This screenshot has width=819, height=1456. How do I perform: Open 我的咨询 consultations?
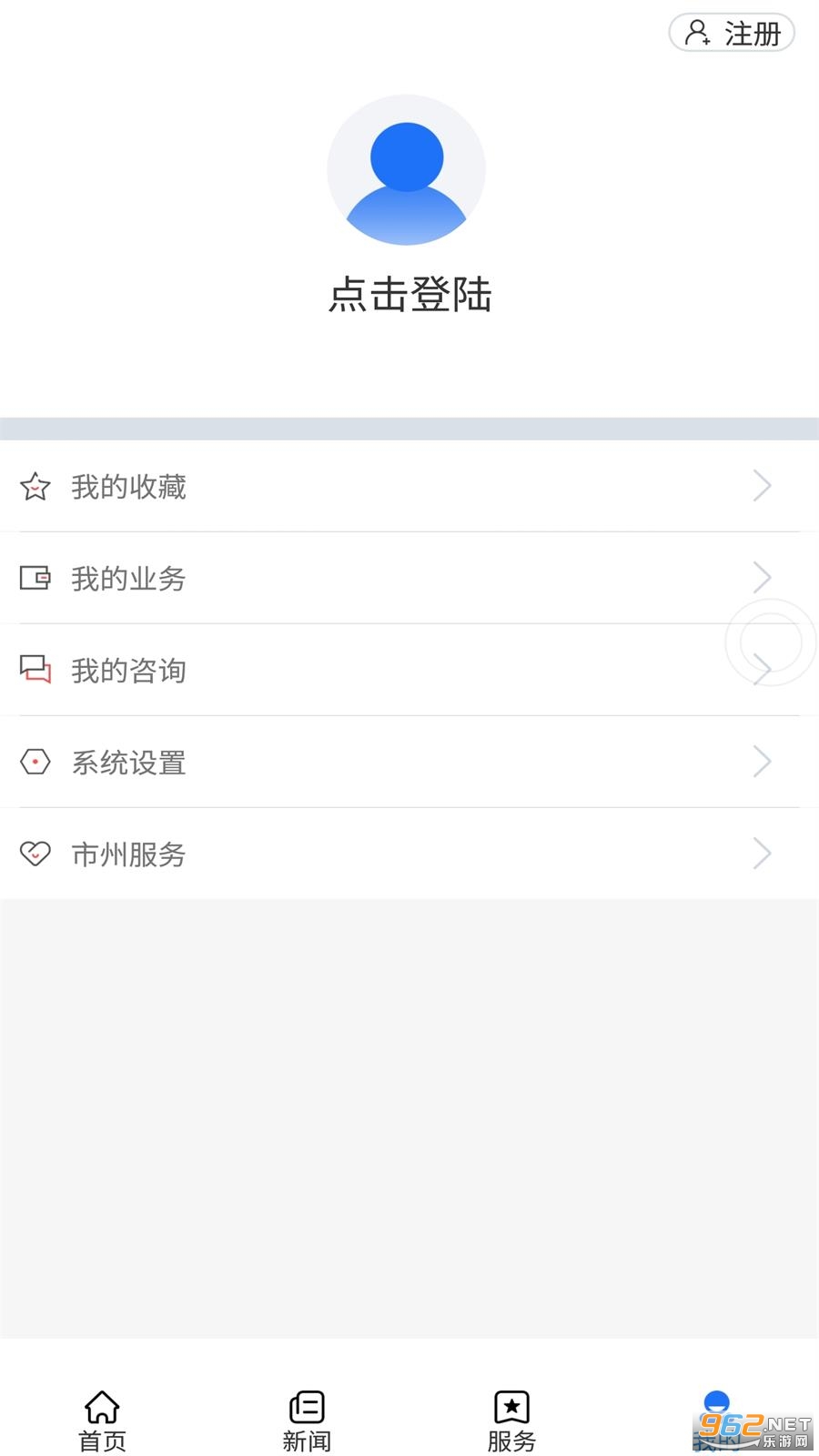(409, 671)
